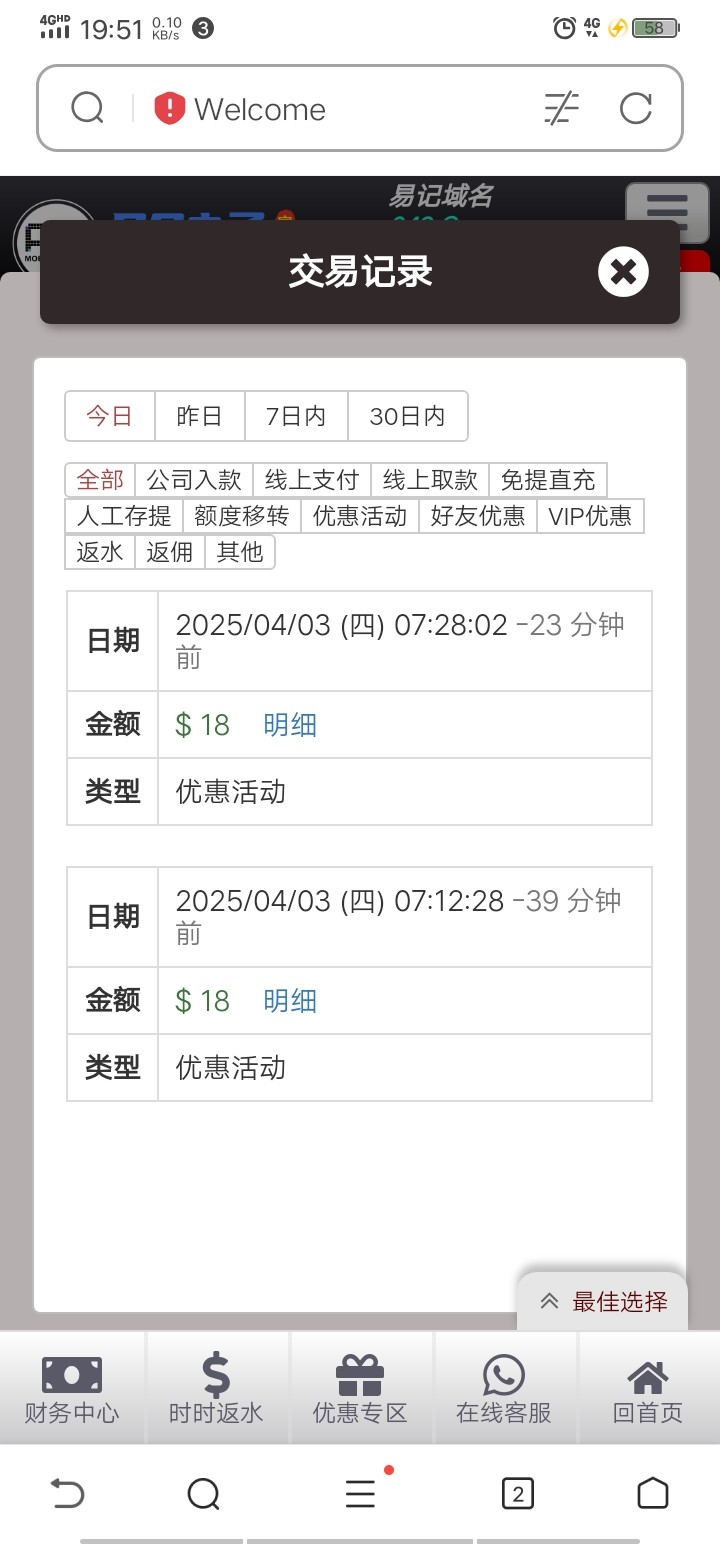720x1544 pixels.
Task: Open 财务中心 in bottom bar
Action: (x=72, y=1388)
